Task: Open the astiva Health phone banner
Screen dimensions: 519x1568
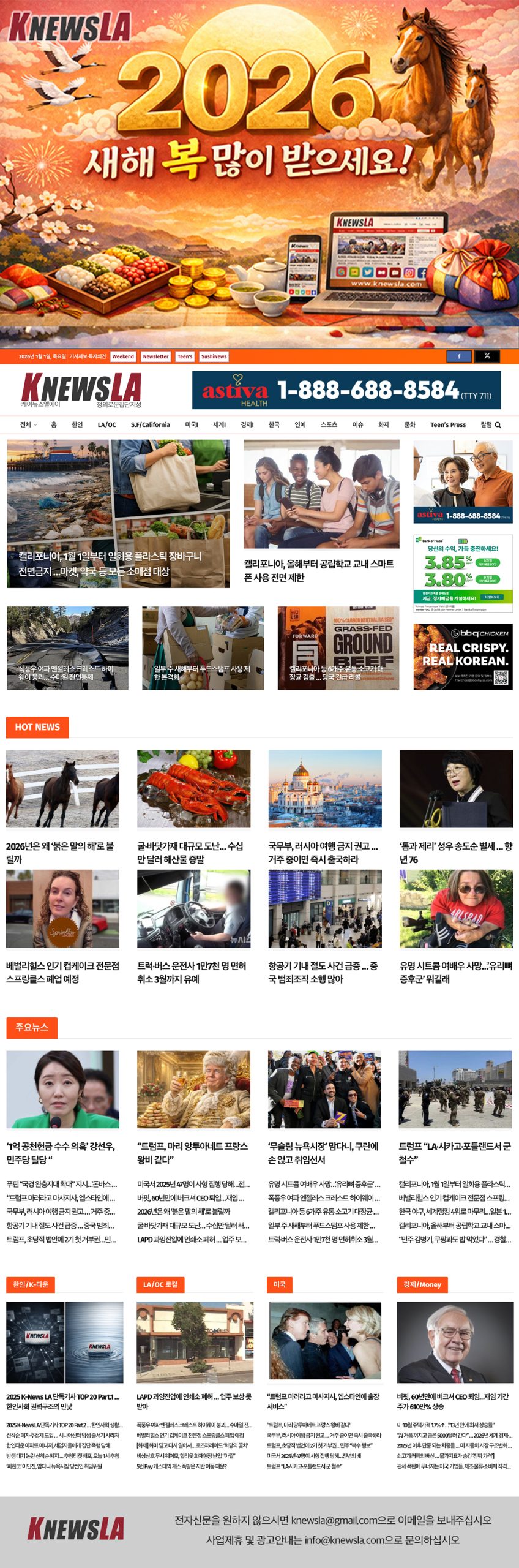Action: [346, 390]
